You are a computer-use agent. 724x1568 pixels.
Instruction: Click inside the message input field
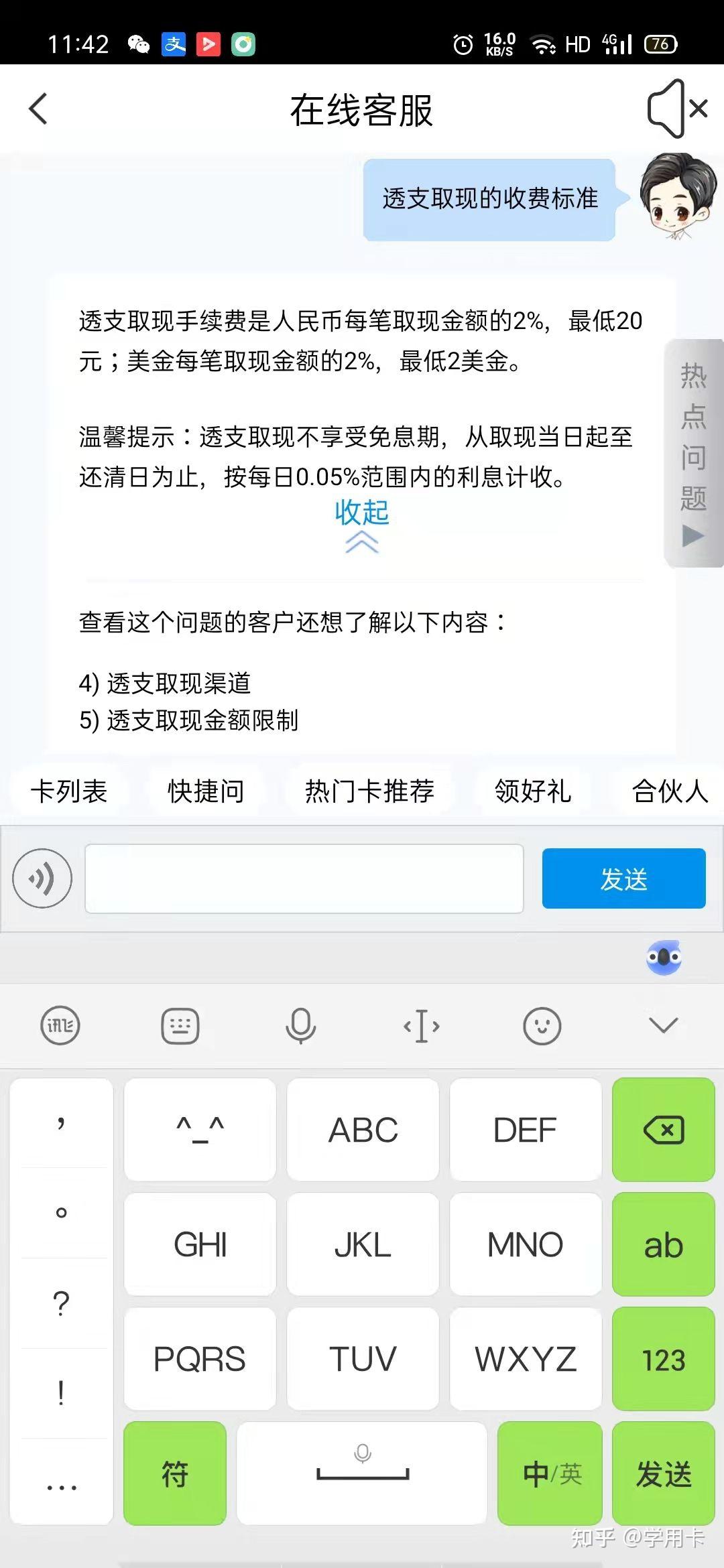tap(304, 878)
